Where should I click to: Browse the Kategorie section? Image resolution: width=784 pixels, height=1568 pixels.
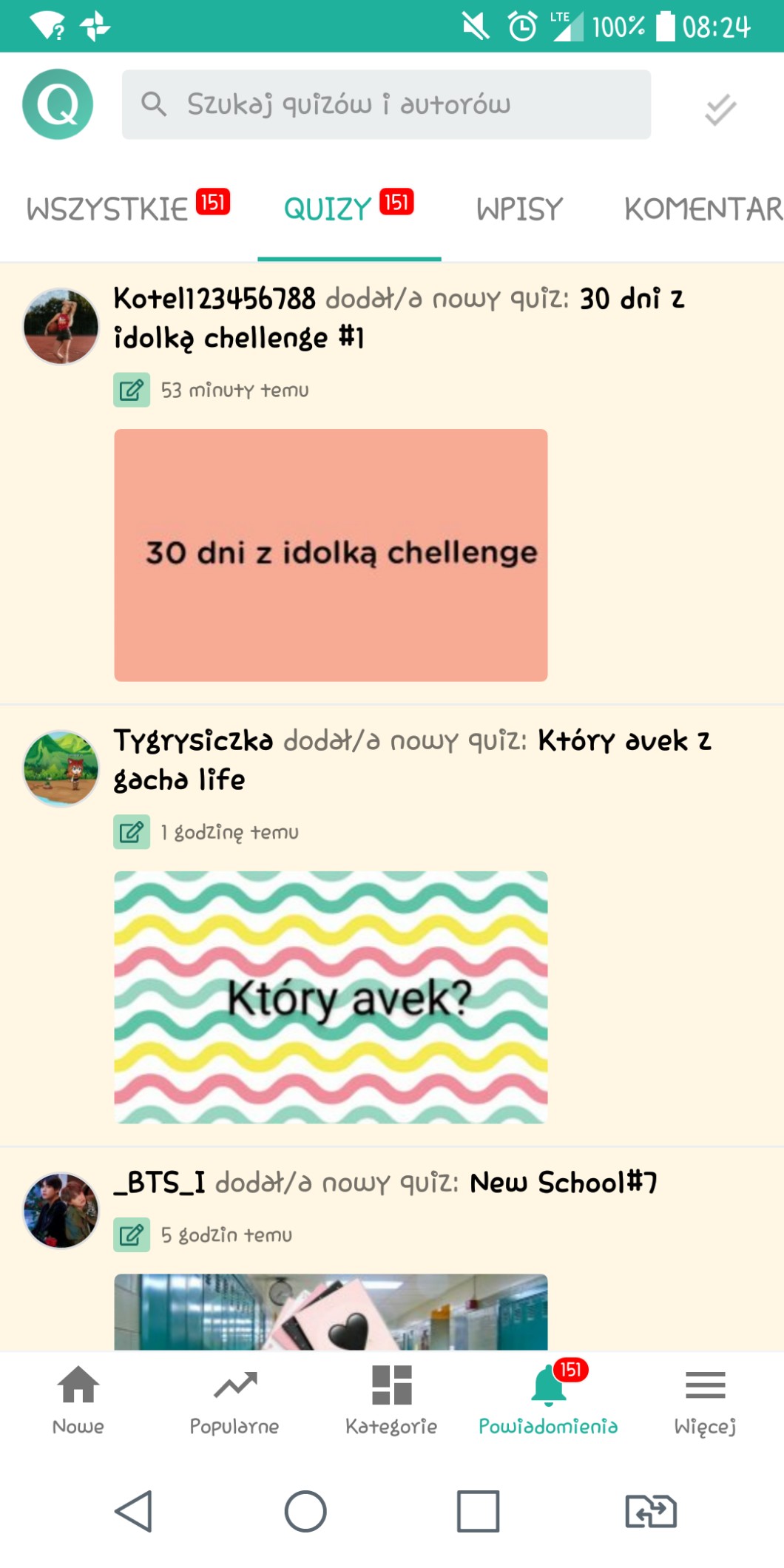coord(391,1399)
